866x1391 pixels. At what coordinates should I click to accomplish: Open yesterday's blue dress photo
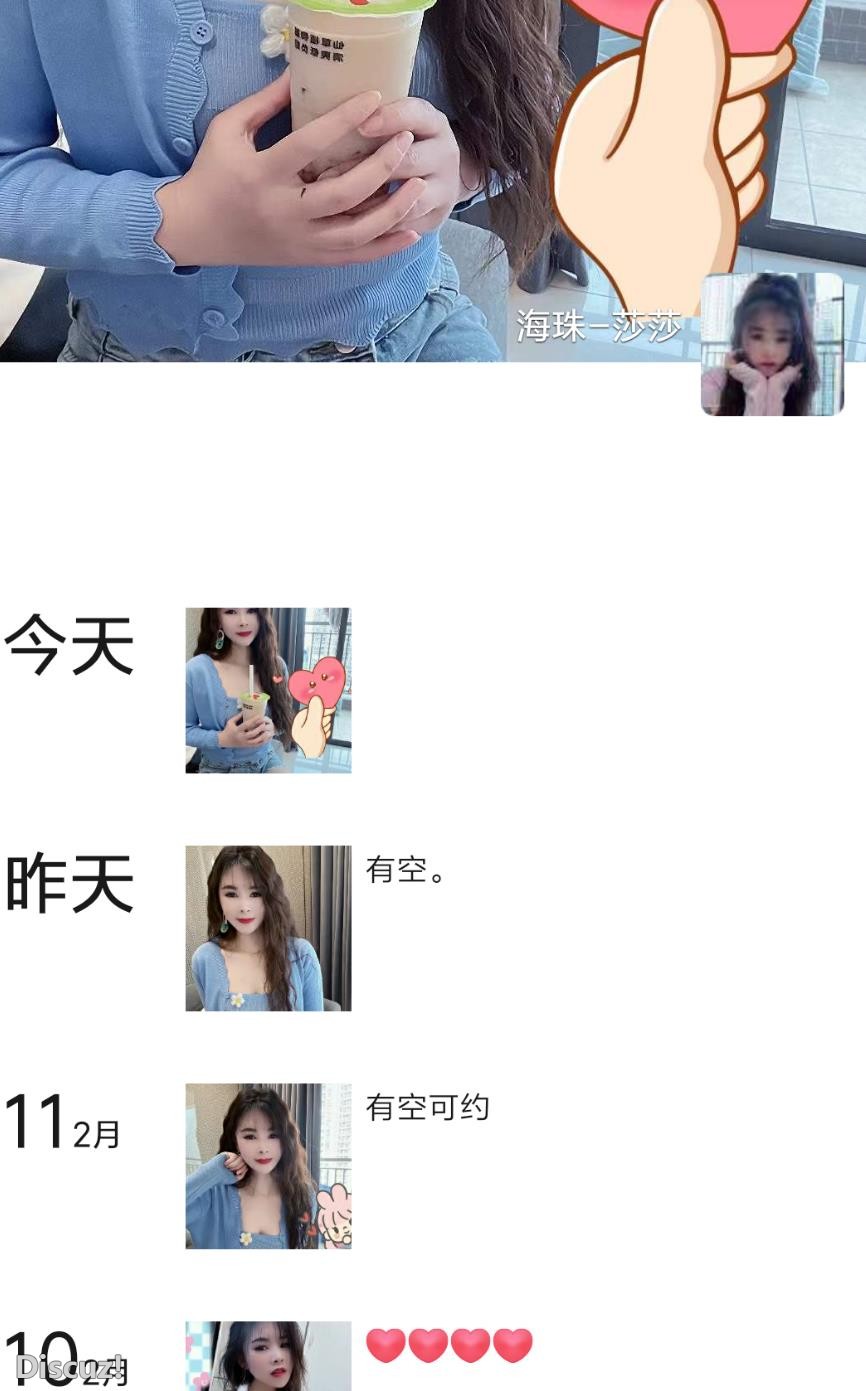point(268,928)
